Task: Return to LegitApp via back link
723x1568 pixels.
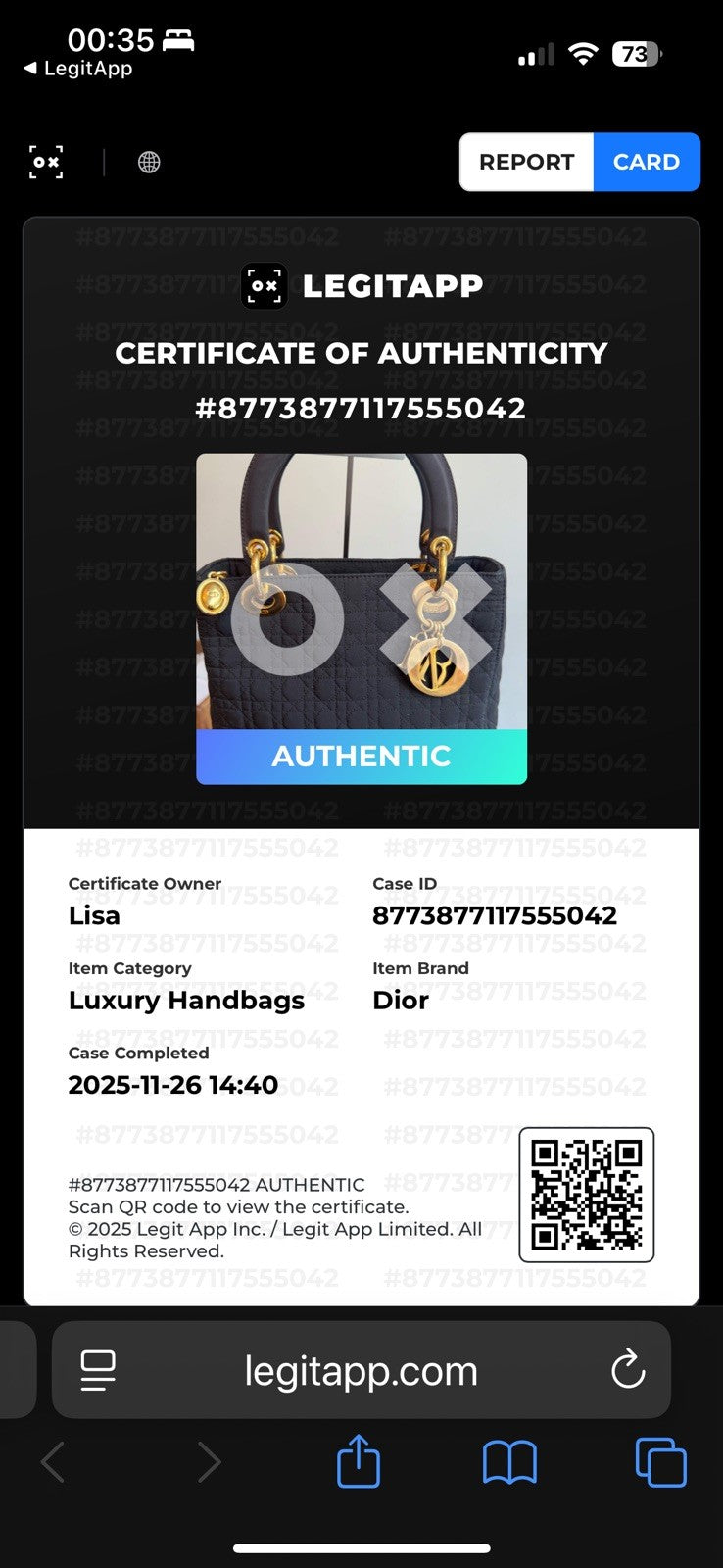Action: pyautogui.click(x=78, y=69)
